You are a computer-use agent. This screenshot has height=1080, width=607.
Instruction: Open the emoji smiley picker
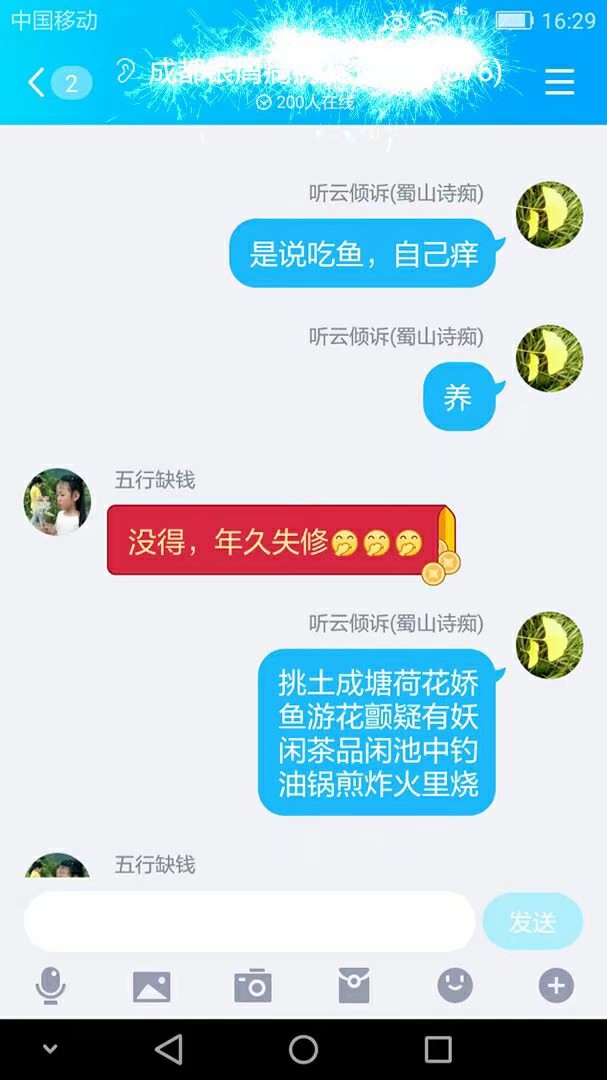tap(455, 986)
